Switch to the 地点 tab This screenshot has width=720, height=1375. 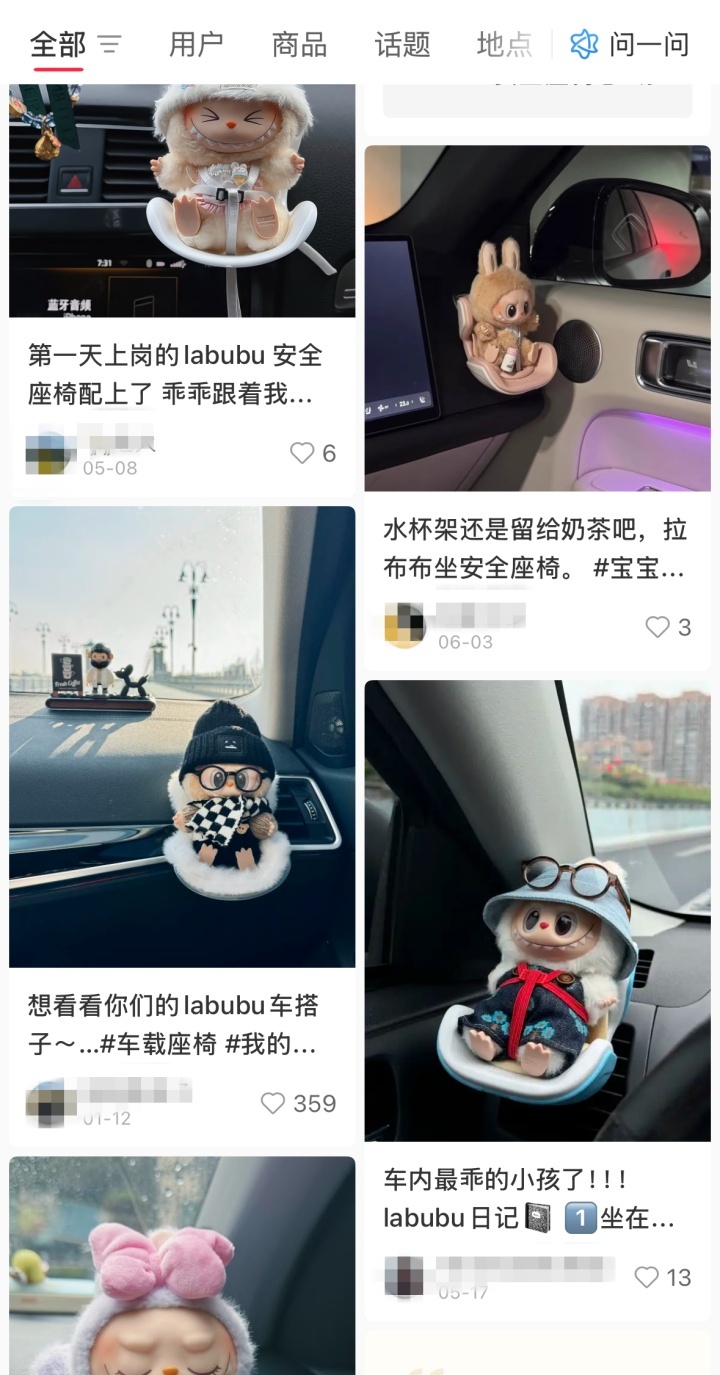504,45
